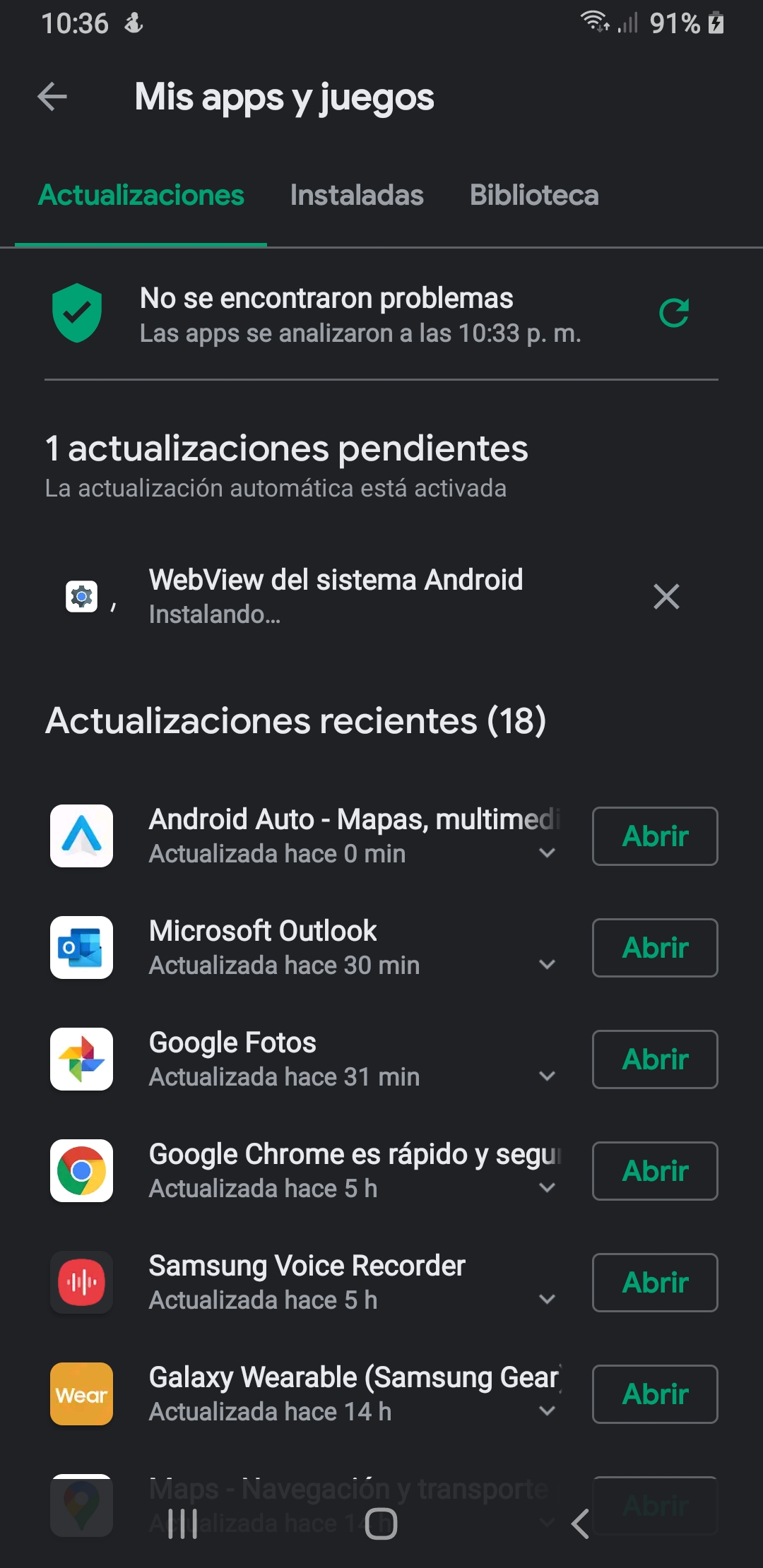Launch Samsung Voice Recorder with Abrir
The height and width of the screenshot is (1568, 763).
[x=655, y=1283]
